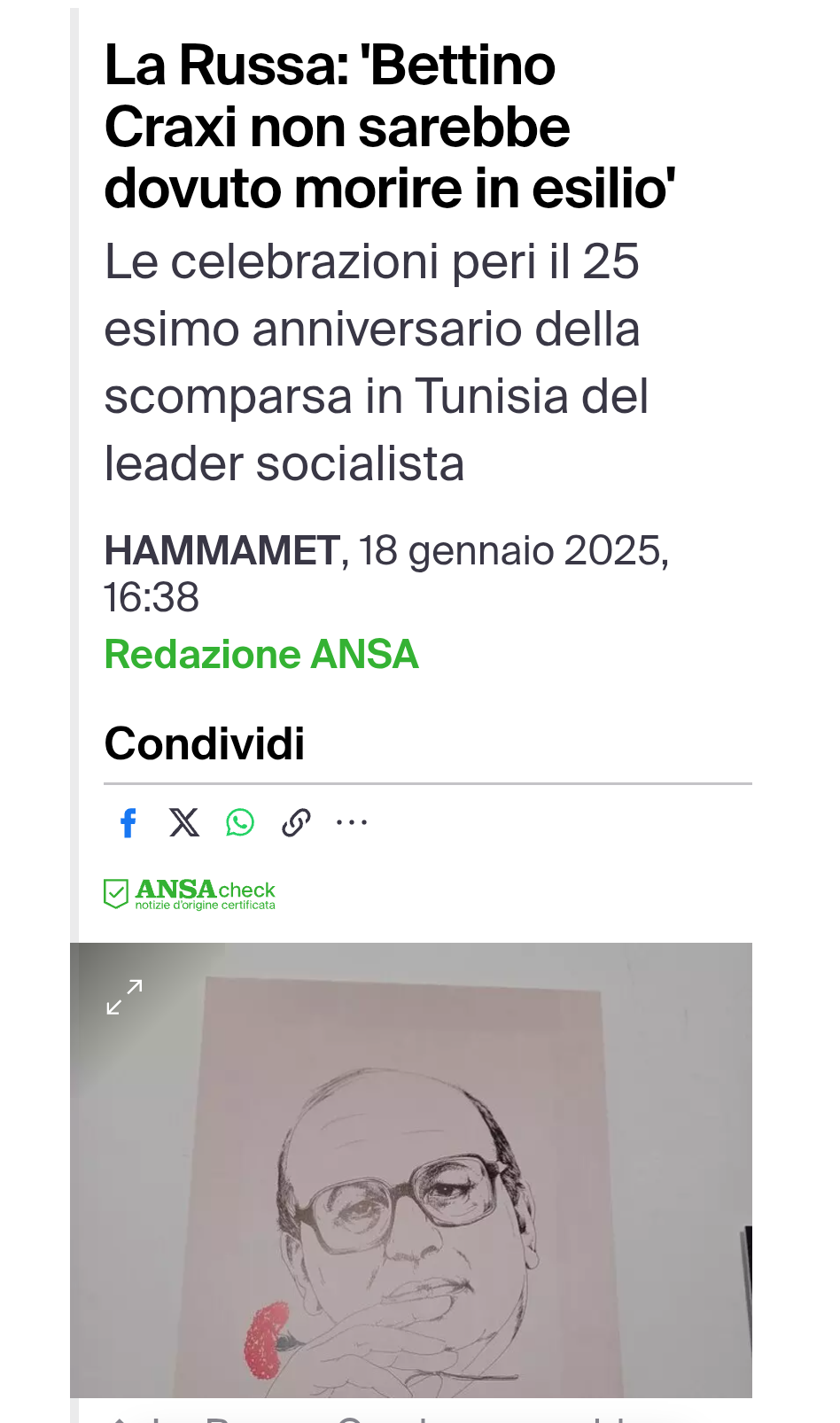Toggle Facebook sharing option
This screenshot has height=1423, width=840.
[128, 822]
